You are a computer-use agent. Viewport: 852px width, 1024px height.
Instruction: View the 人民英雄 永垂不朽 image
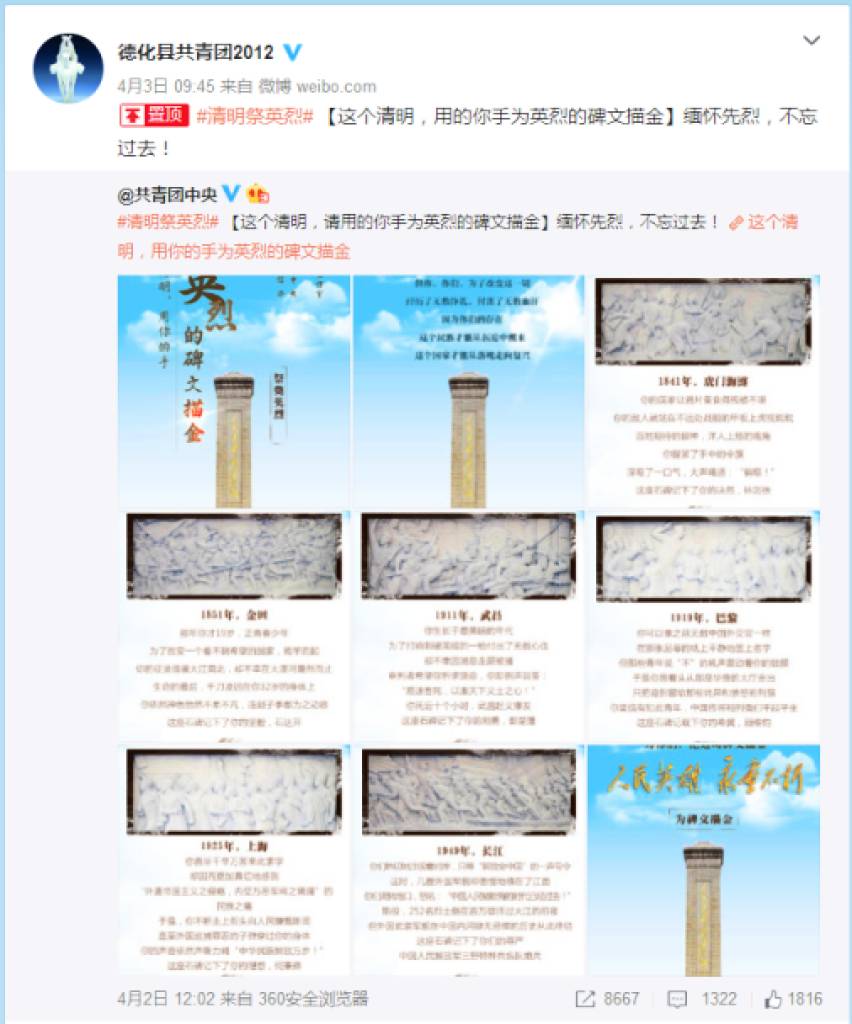coord(703,859)
